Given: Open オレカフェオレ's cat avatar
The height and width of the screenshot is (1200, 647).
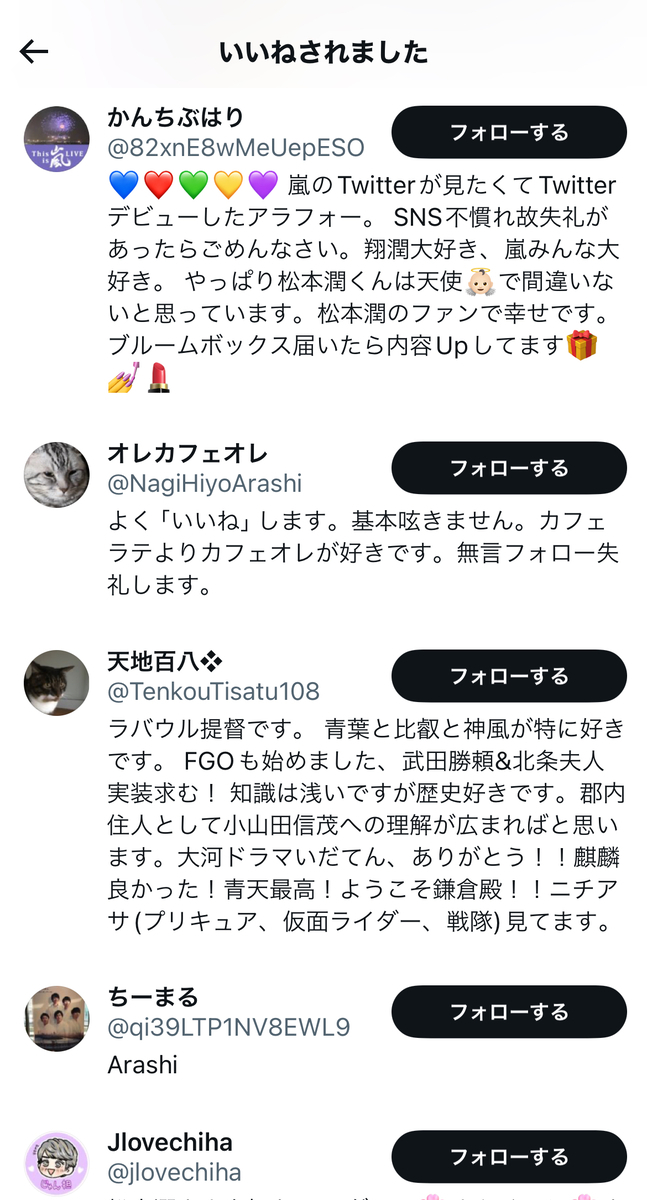Looking at the screenshot, I should click(57, 475).
